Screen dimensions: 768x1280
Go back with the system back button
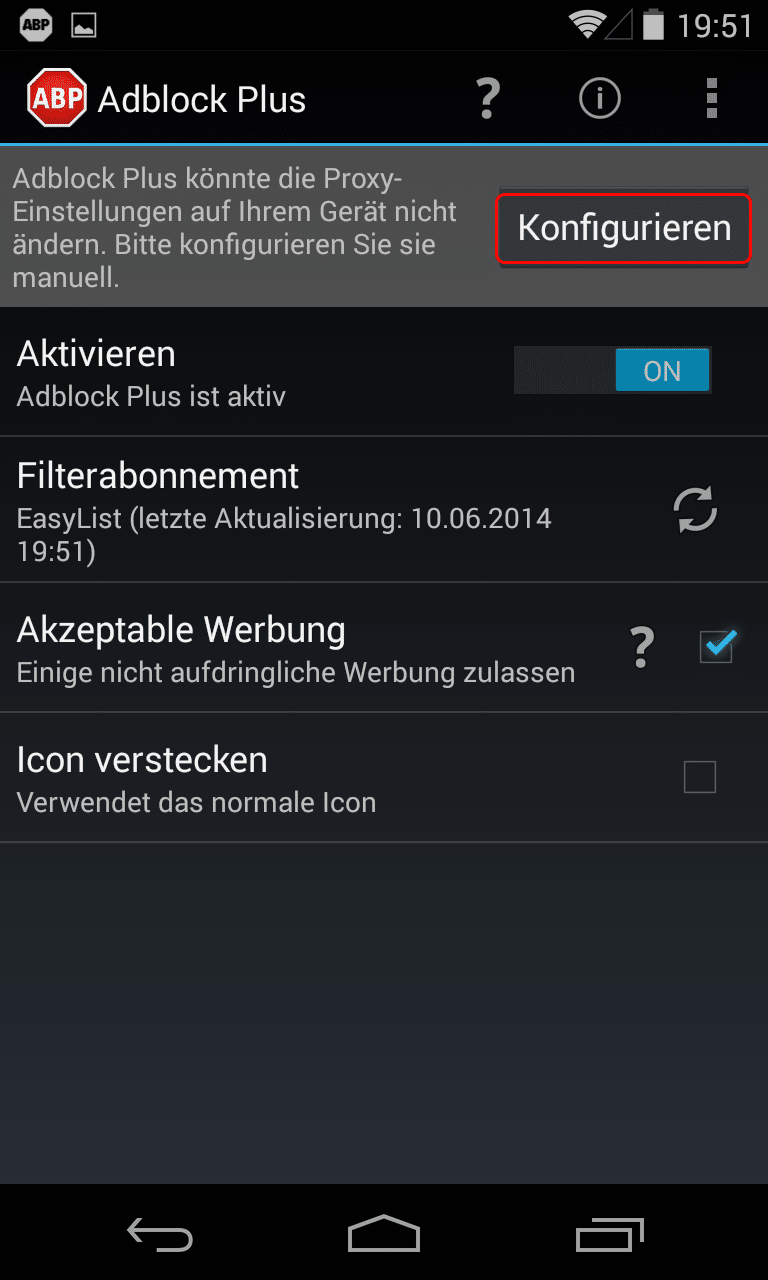pos(160,1234)
